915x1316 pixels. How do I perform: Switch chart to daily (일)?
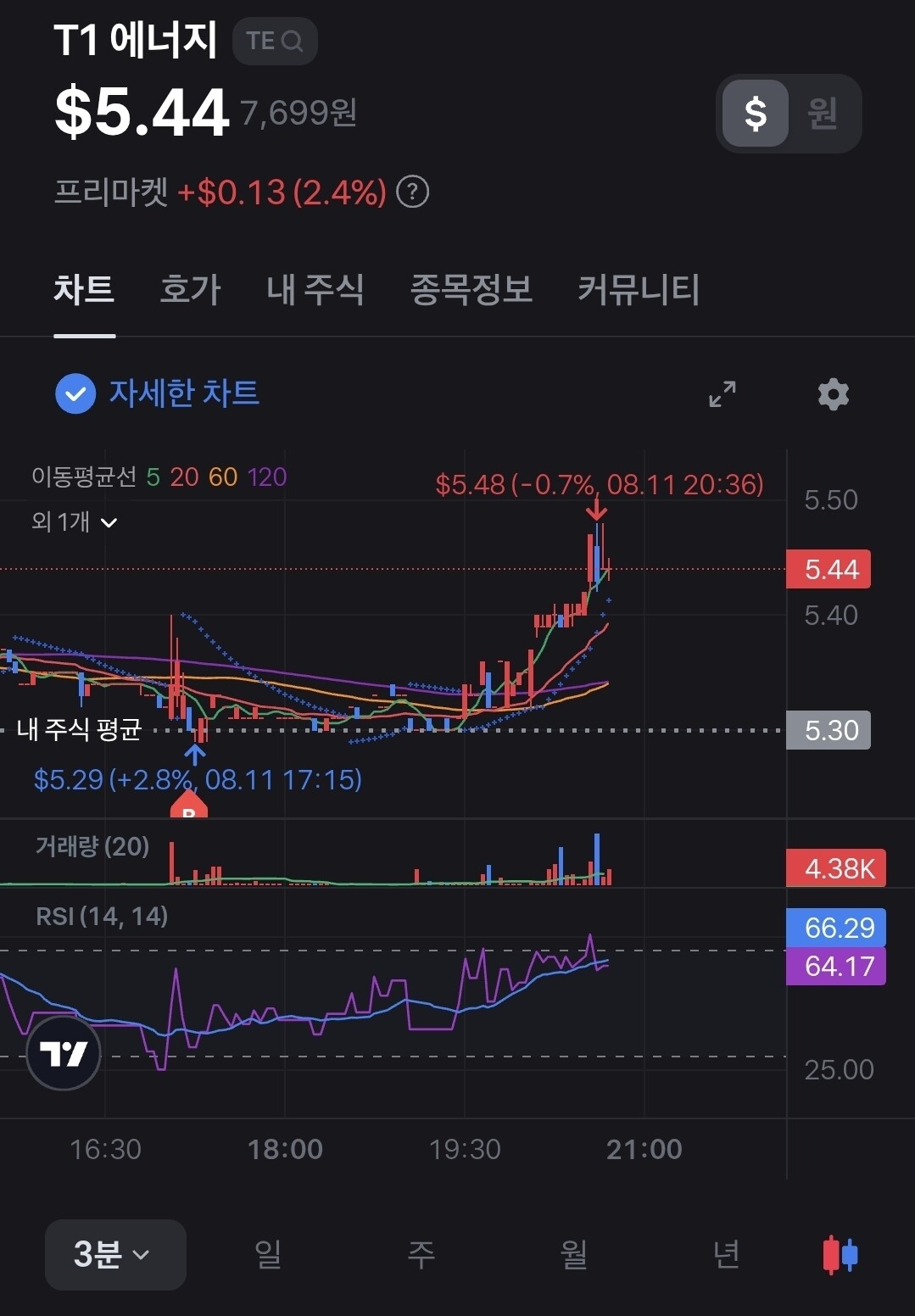(x=268, y=1254)
